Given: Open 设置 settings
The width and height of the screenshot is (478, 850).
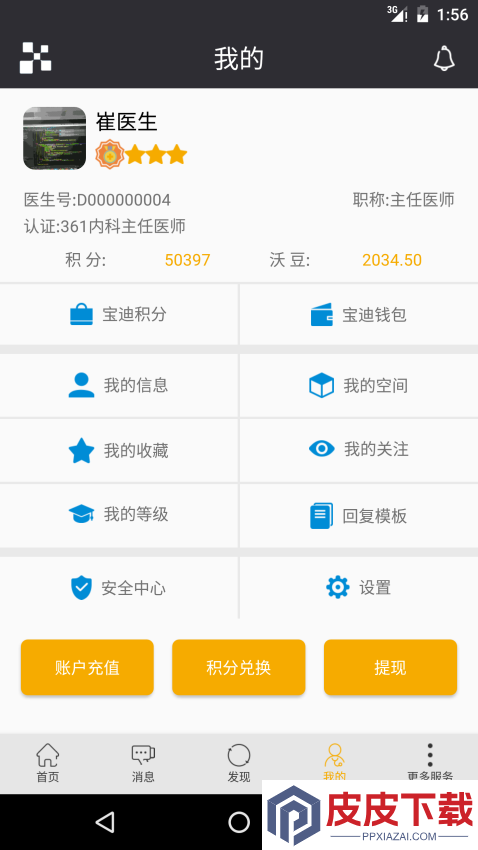Looking at the screenshot, I should tap(359, 588).
